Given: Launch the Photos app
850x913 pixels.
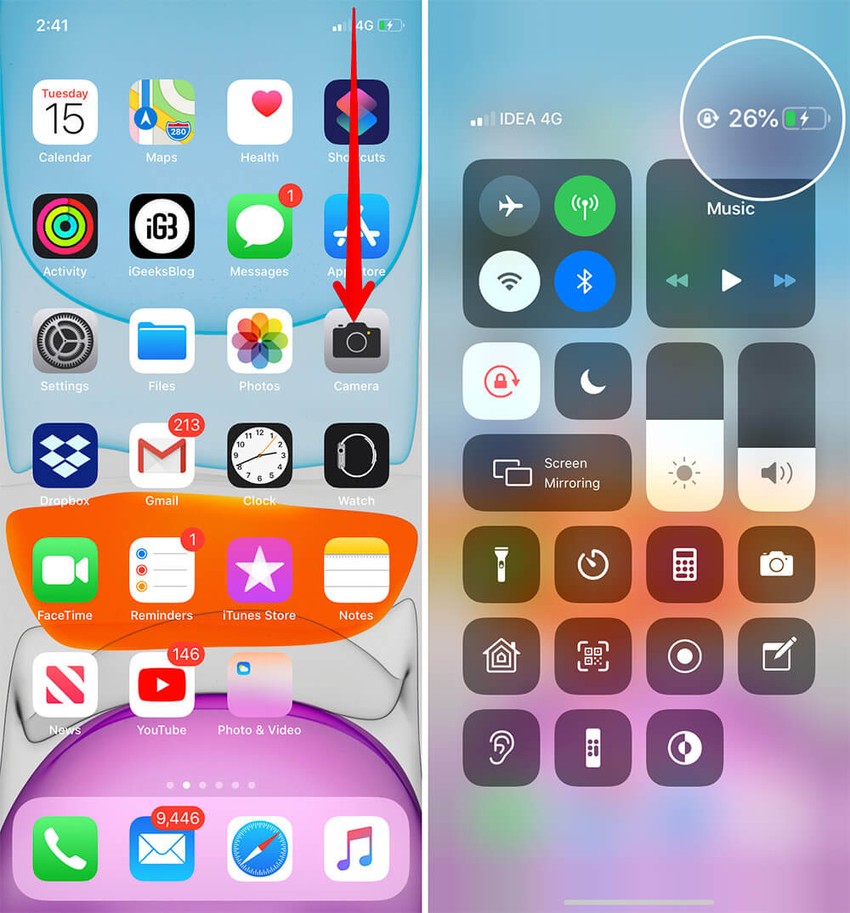Looking at the screenshot, I should tap(259, 341).
